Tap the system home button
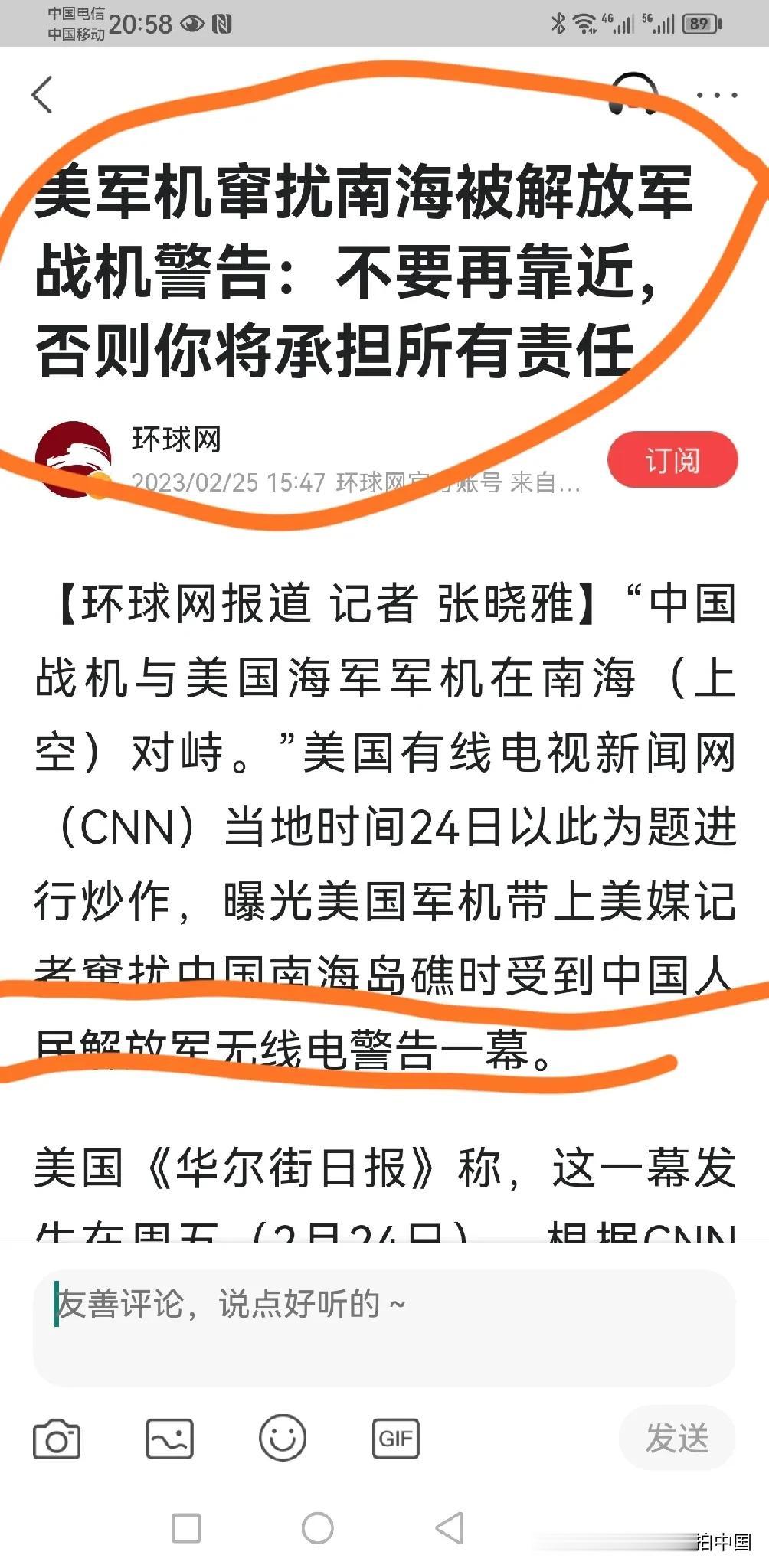 click(317, 1528)
